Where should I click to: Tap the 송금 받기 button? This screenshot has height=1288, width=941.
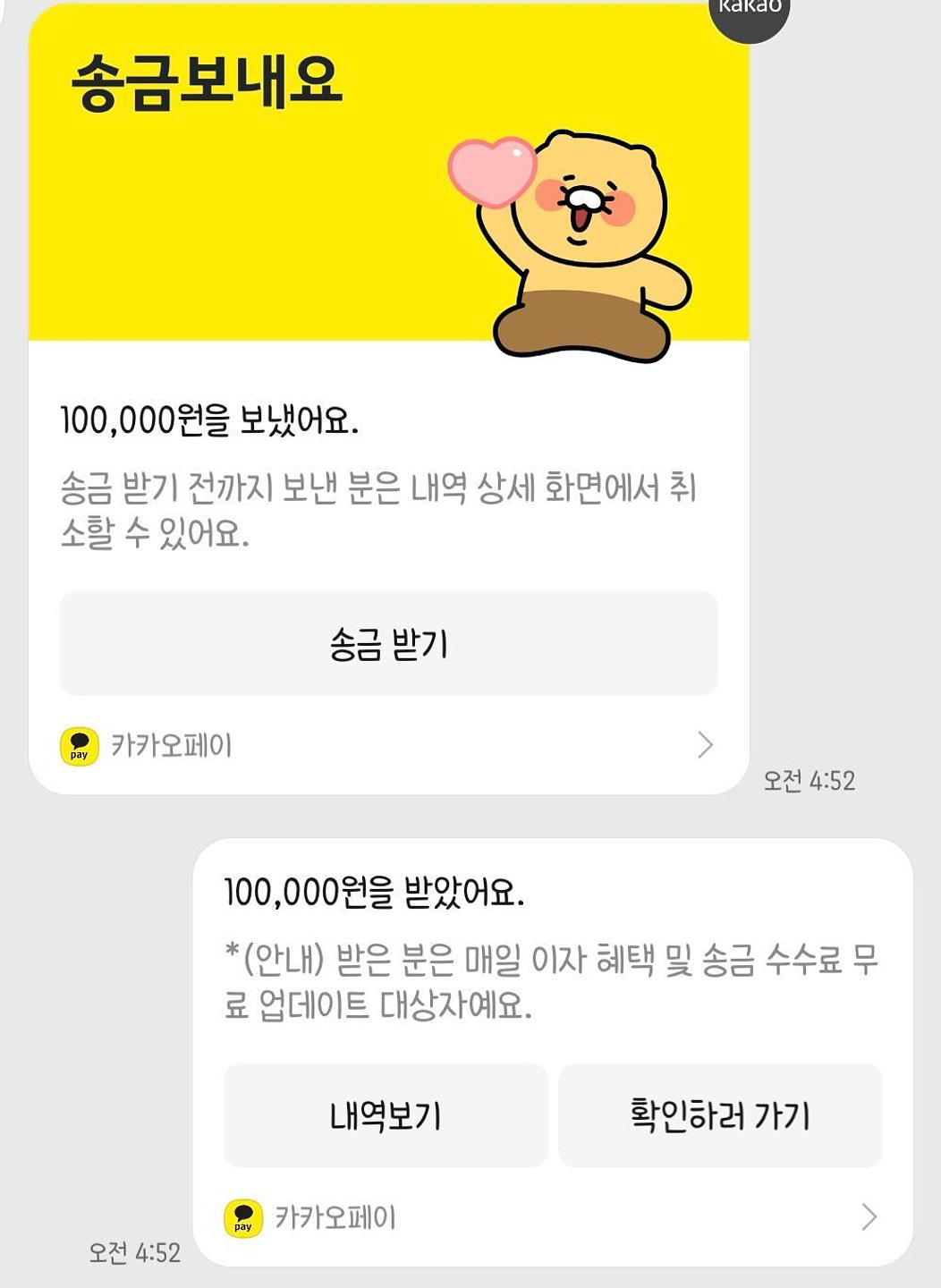click(388, 643)
